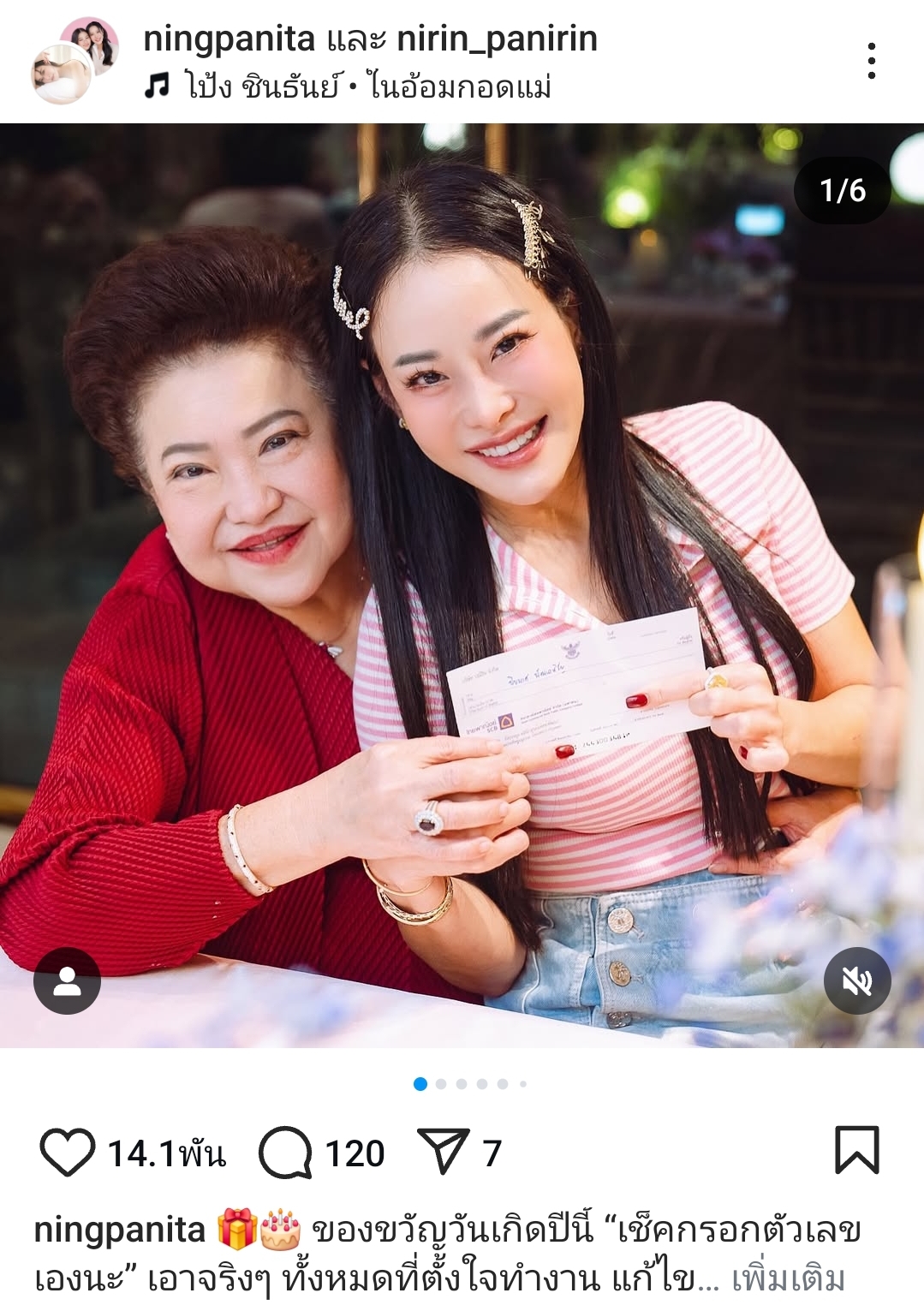Image resolution: width=924 pixels, height=1305 pixels.
Task: Expand the caption with เพิ่มเติม
Action: click(787, 1278)
